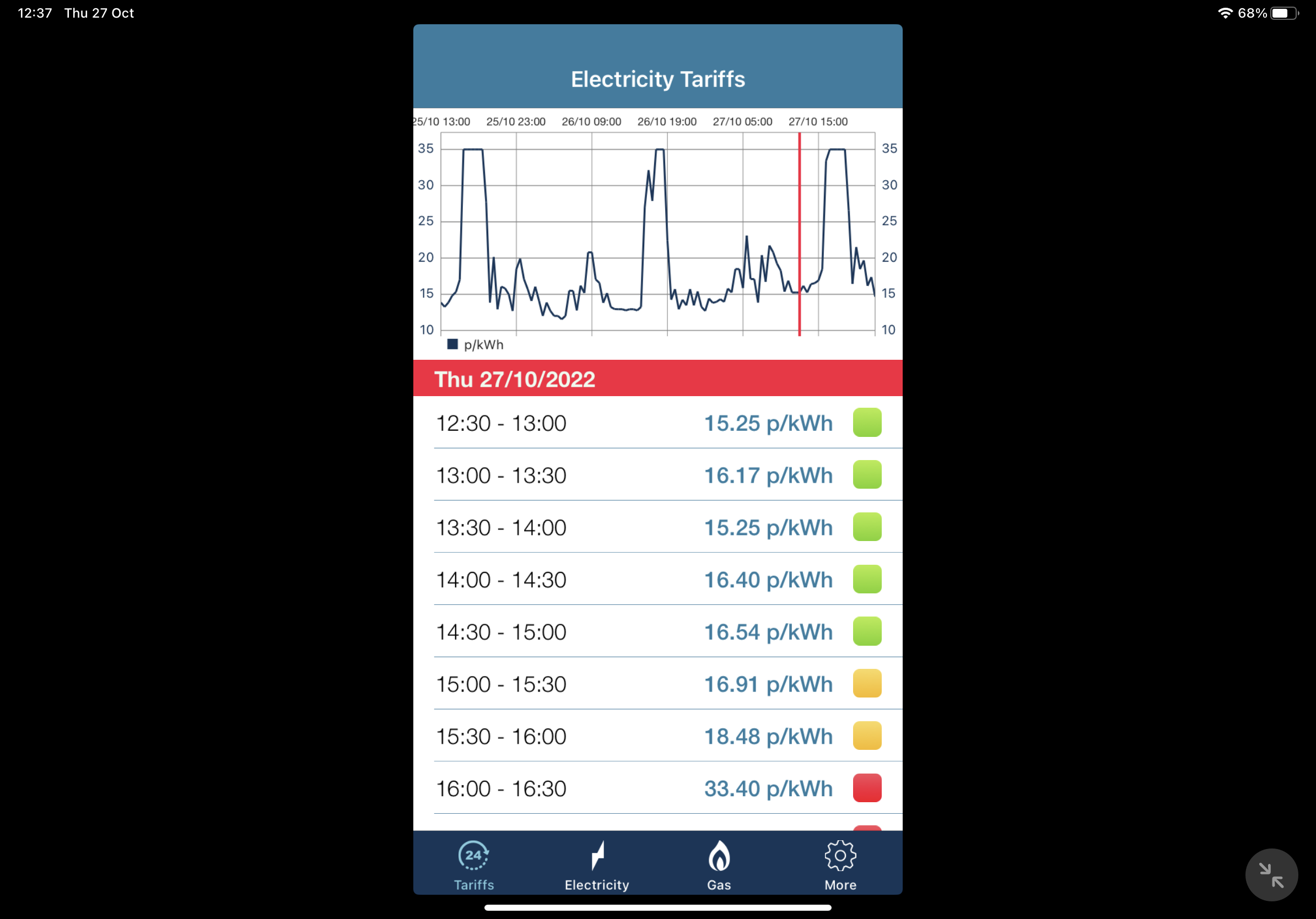
Task: Tap the shrink screen arrows button
Action: tap(1271, 874)
